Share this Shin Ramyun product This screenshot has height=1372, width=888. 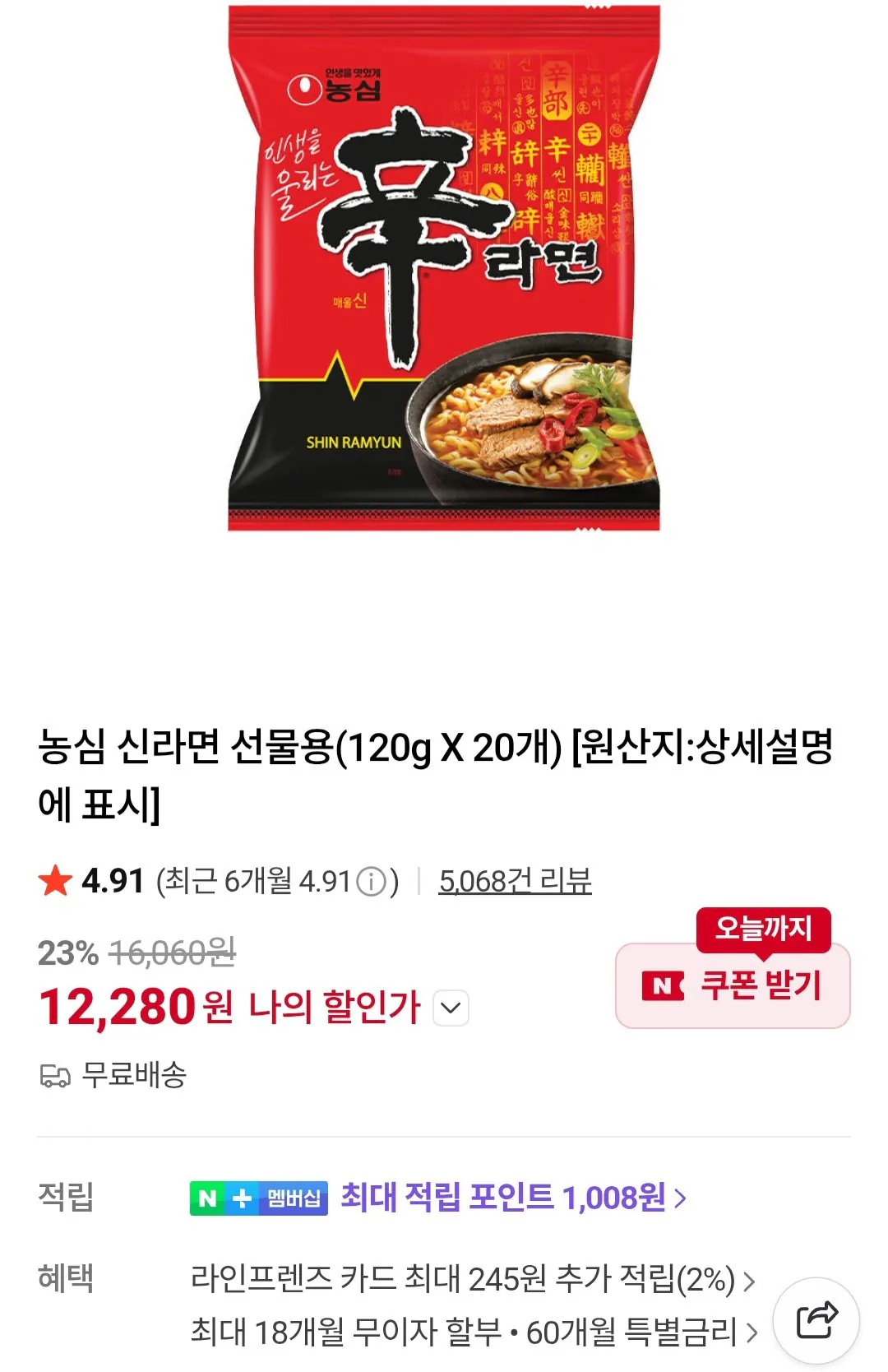(x=816, y=1322)
